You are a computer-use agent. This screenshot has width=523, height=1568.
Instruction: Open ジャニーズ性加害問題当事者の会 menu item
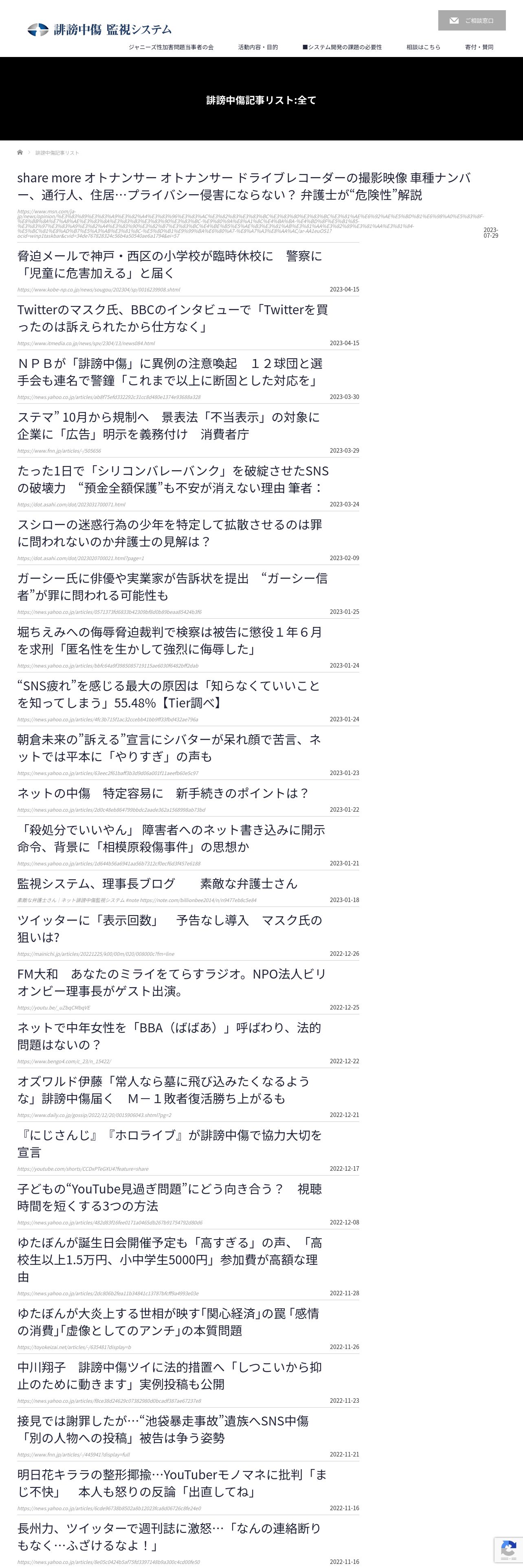tap(171, 47)
